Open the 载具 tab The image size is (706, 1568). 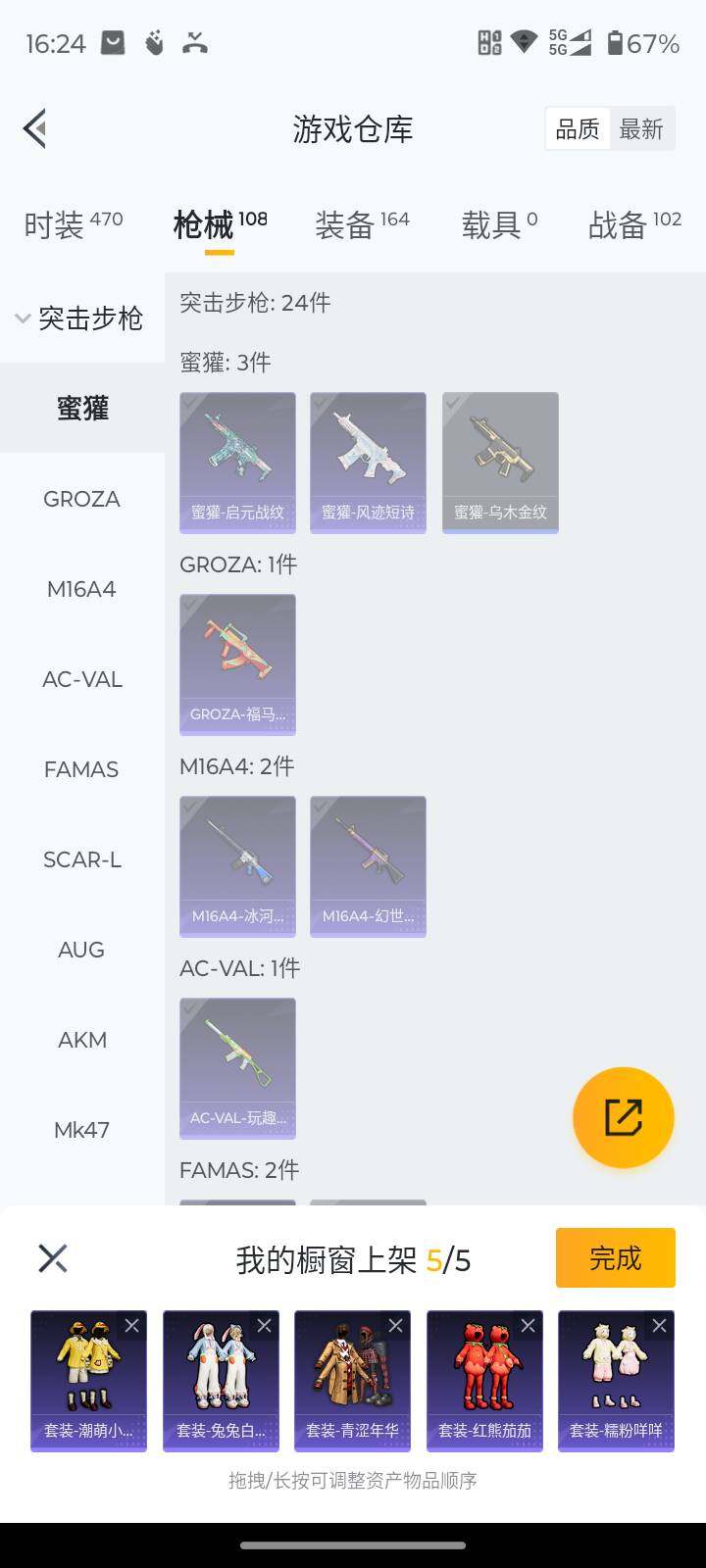498,224
